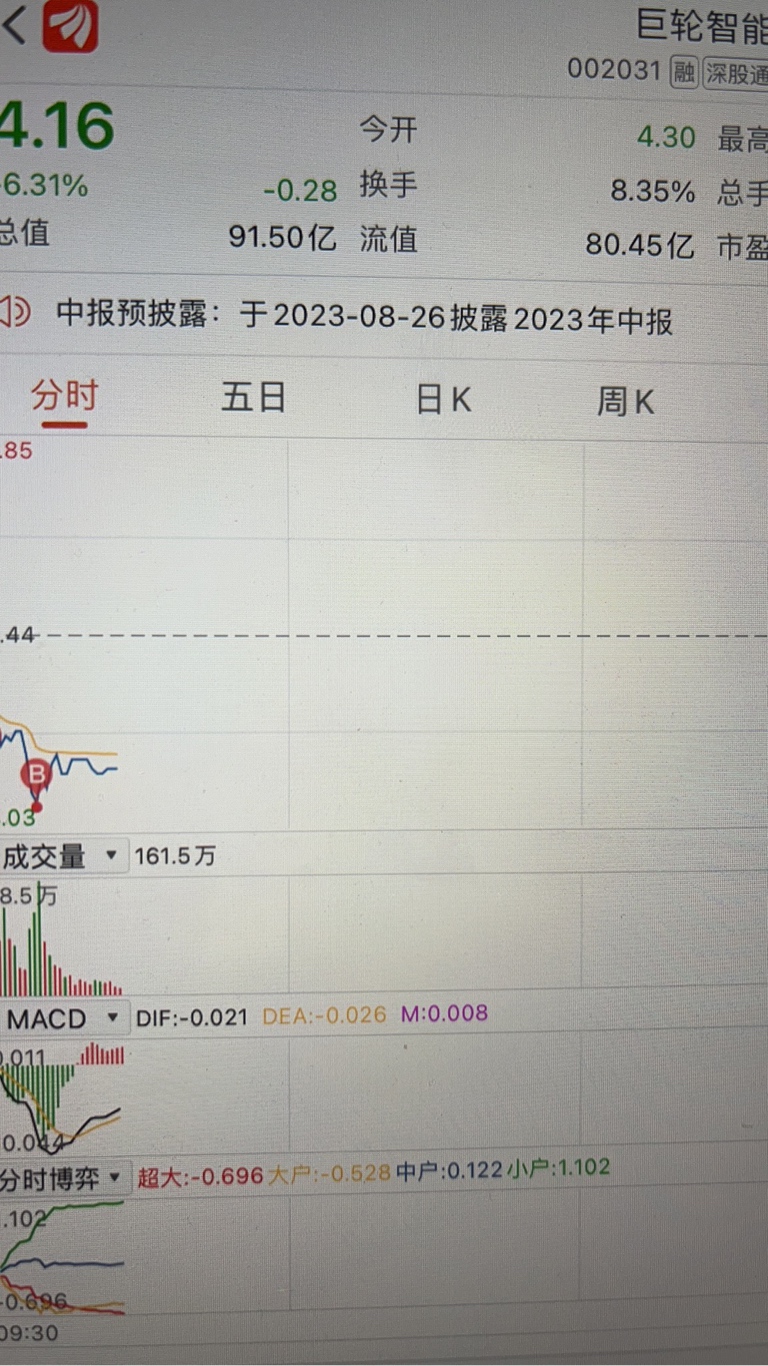
Task: Open the 成交量 indicator dropdown
Action: tap(64, 856)
